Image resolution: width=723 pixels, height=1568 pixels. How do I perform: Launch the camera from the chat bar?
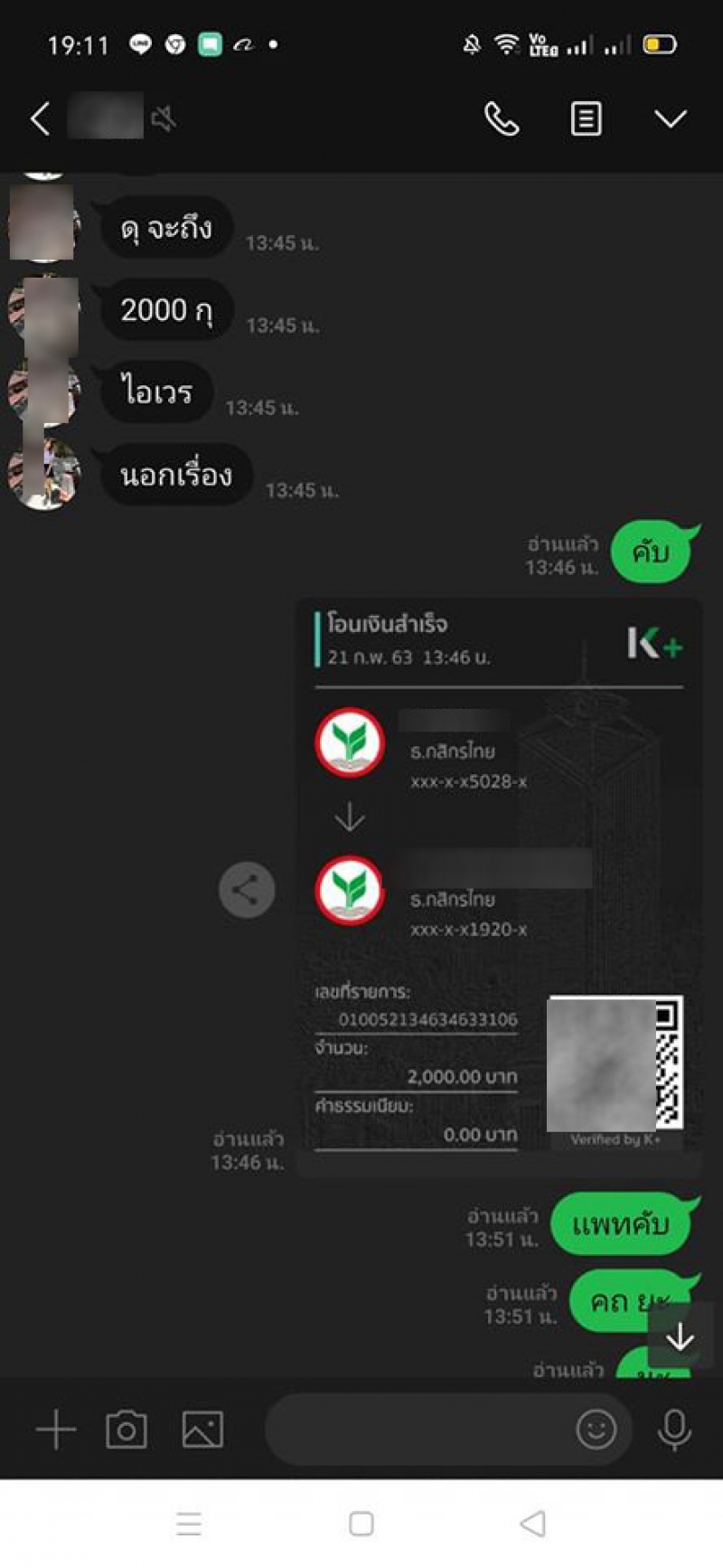coord(127,1430)
